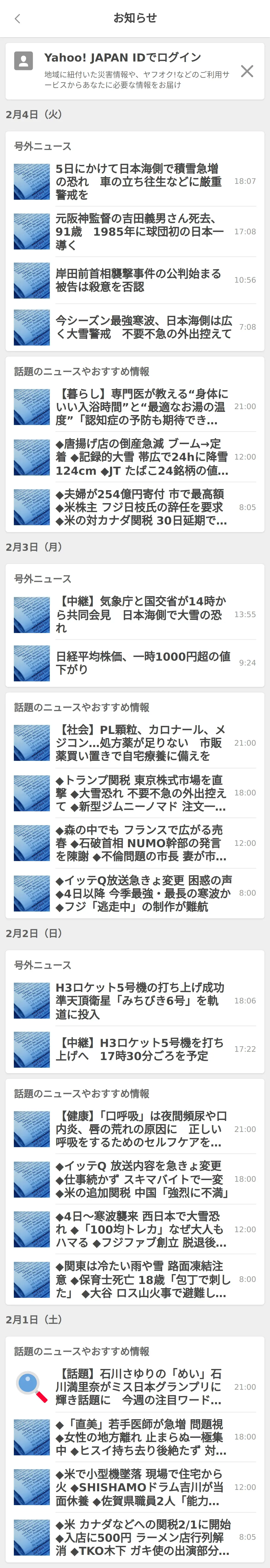
Task: Open 岸田前首相襲撃事件の公判 news
Action: tap(139, 280)
